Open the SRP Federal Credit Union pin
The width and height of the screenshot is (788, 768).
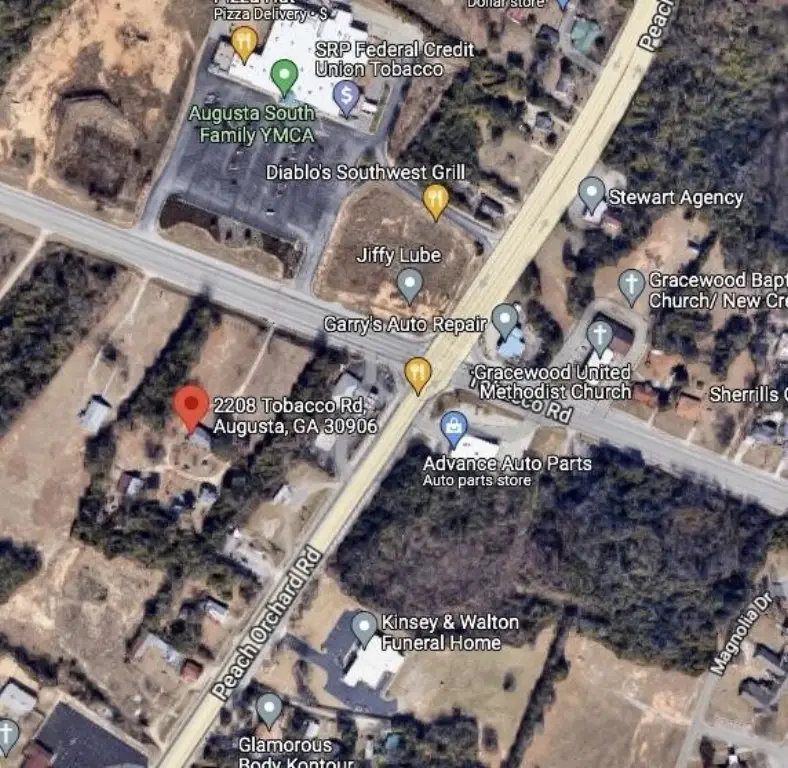346,98
